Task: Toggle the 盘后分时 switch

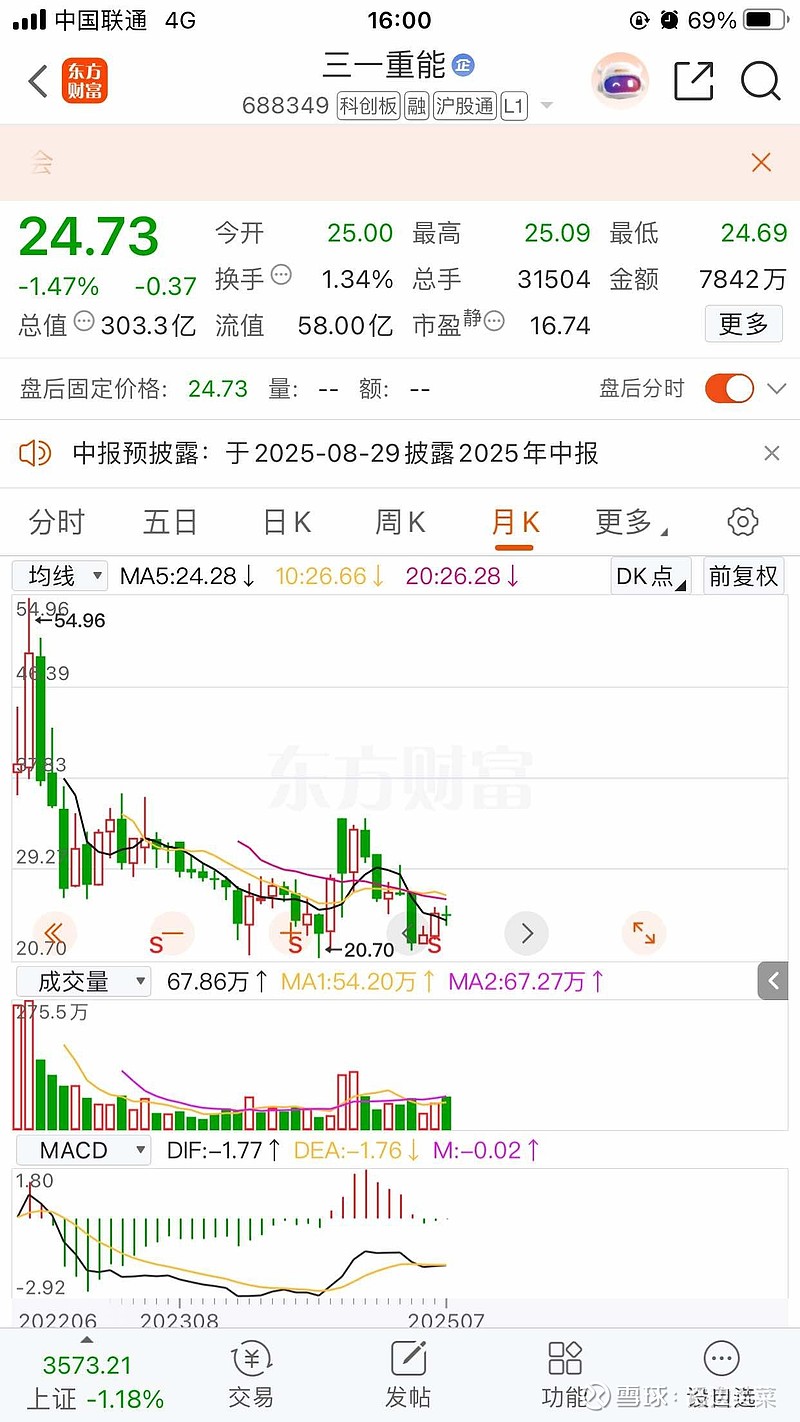Action: [729, 388]
